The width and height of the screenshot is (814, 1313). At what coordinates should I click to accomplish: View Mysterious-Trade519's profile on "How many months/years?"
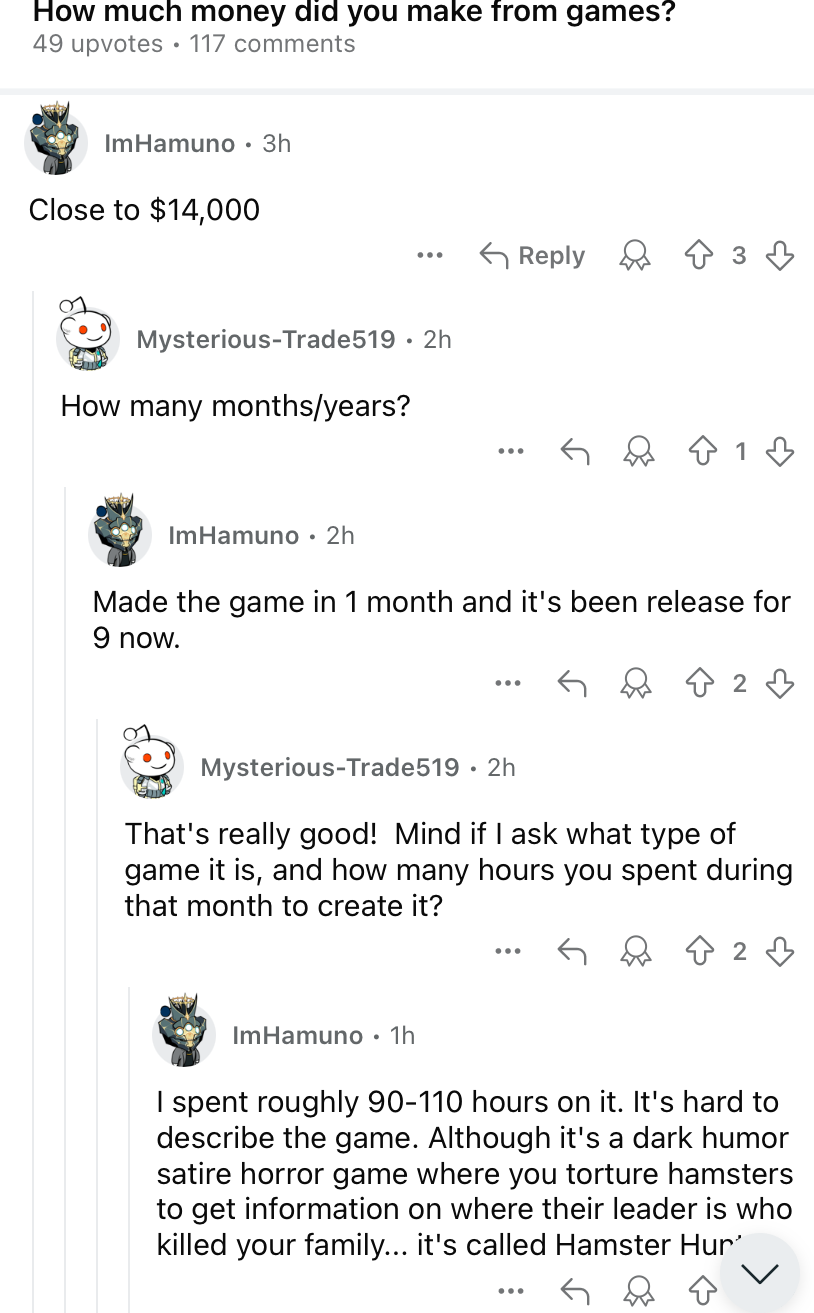coord(265,340)
